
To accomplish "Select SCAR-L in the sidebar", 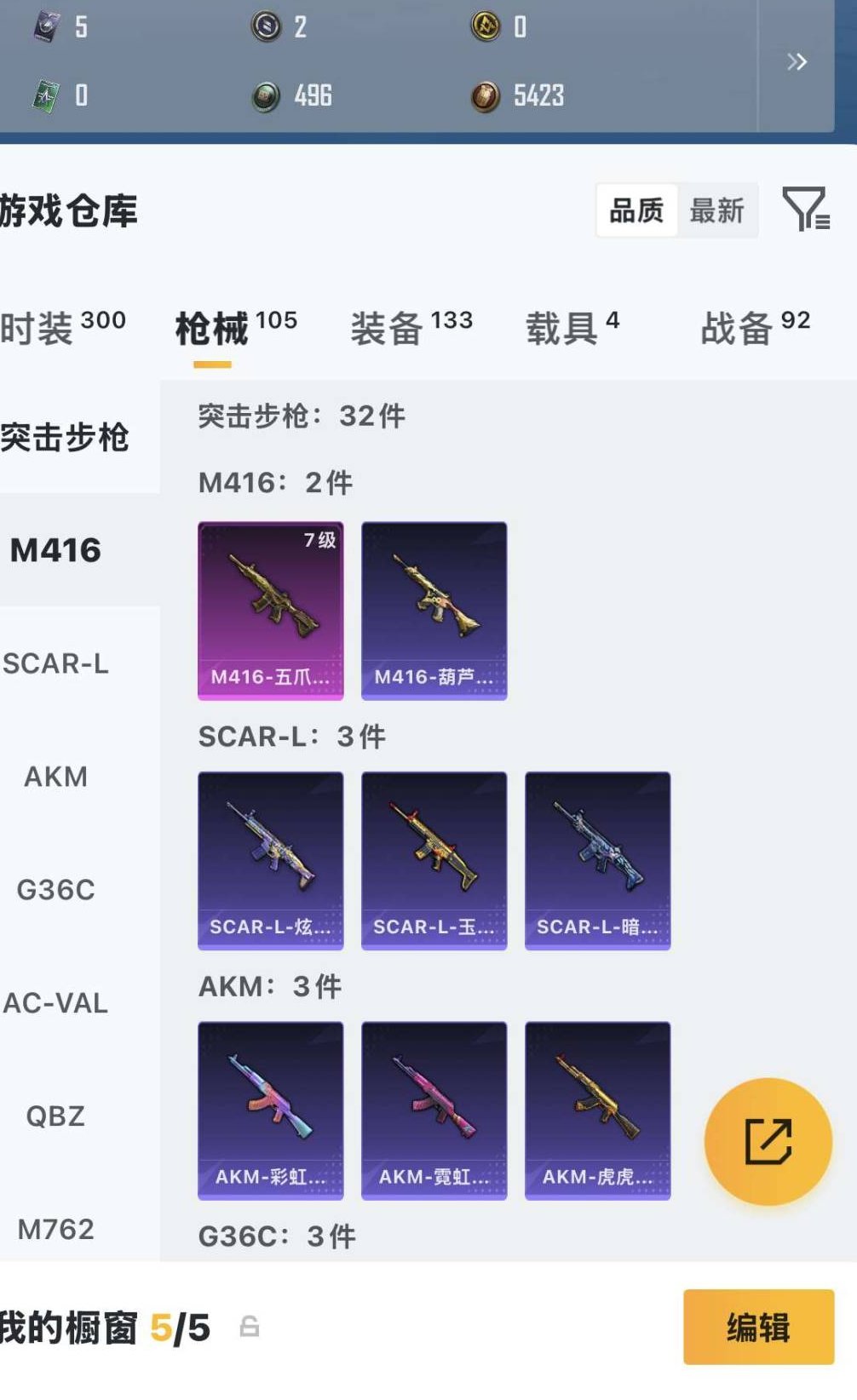I will click(x=55, y=665).
